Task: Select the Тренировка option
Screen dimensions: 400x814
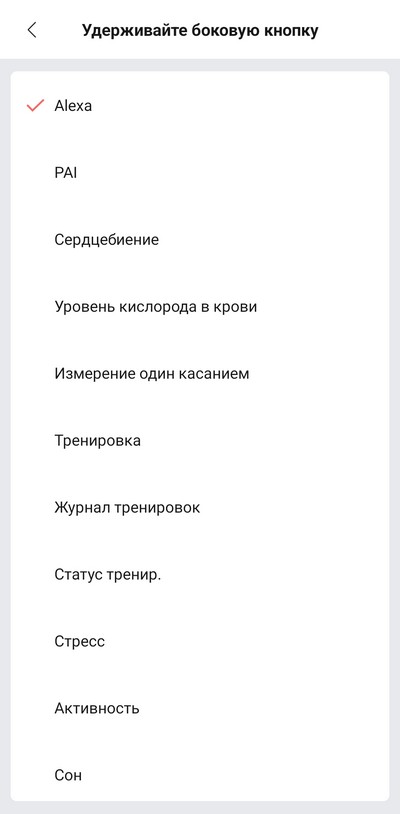Action: 200,441
